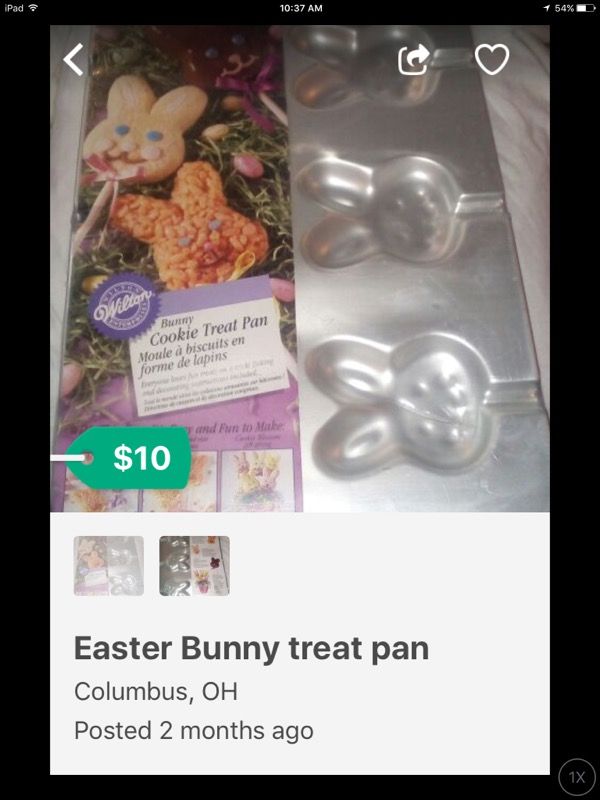This screenshot has height=800, width=600.
Task: Go back using the back arrow
Action: pyautogui.click(x=73, y=60)
